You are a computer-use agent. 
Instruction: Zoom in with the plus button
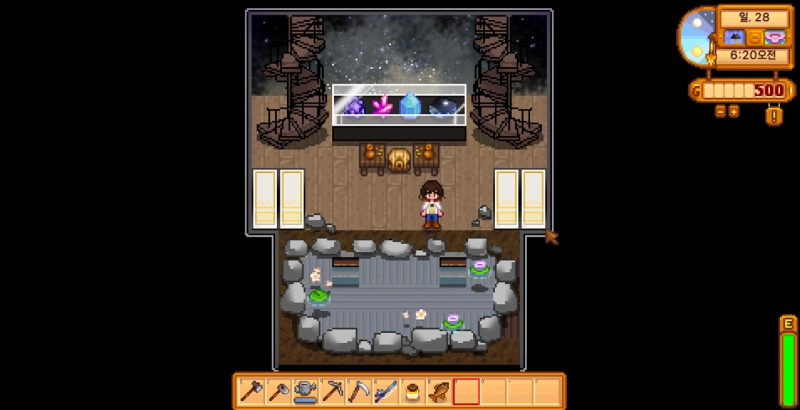click(x=733, y=111)
